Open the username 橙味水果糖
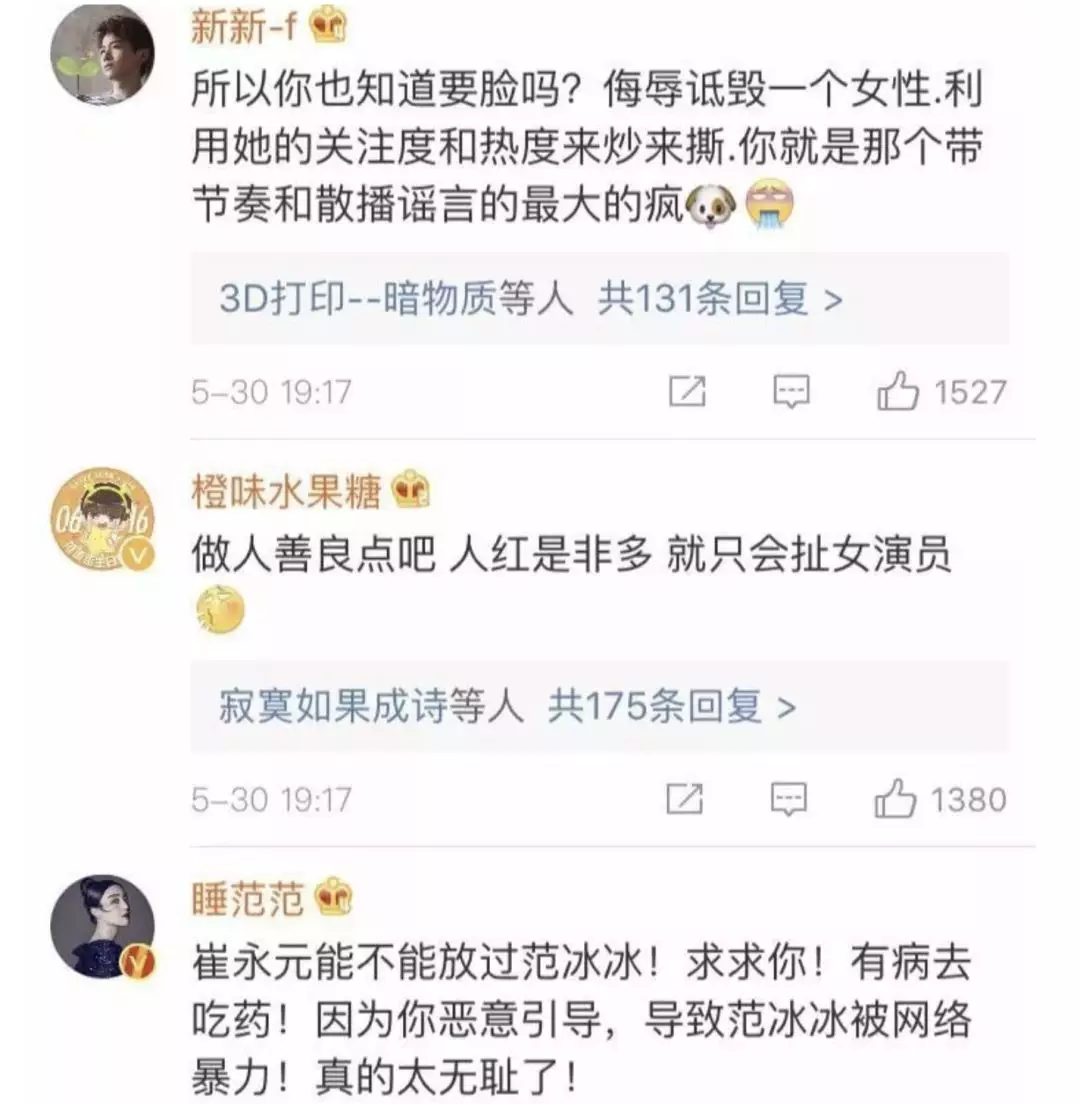1080x1104 pixels. tap(286, 492)
